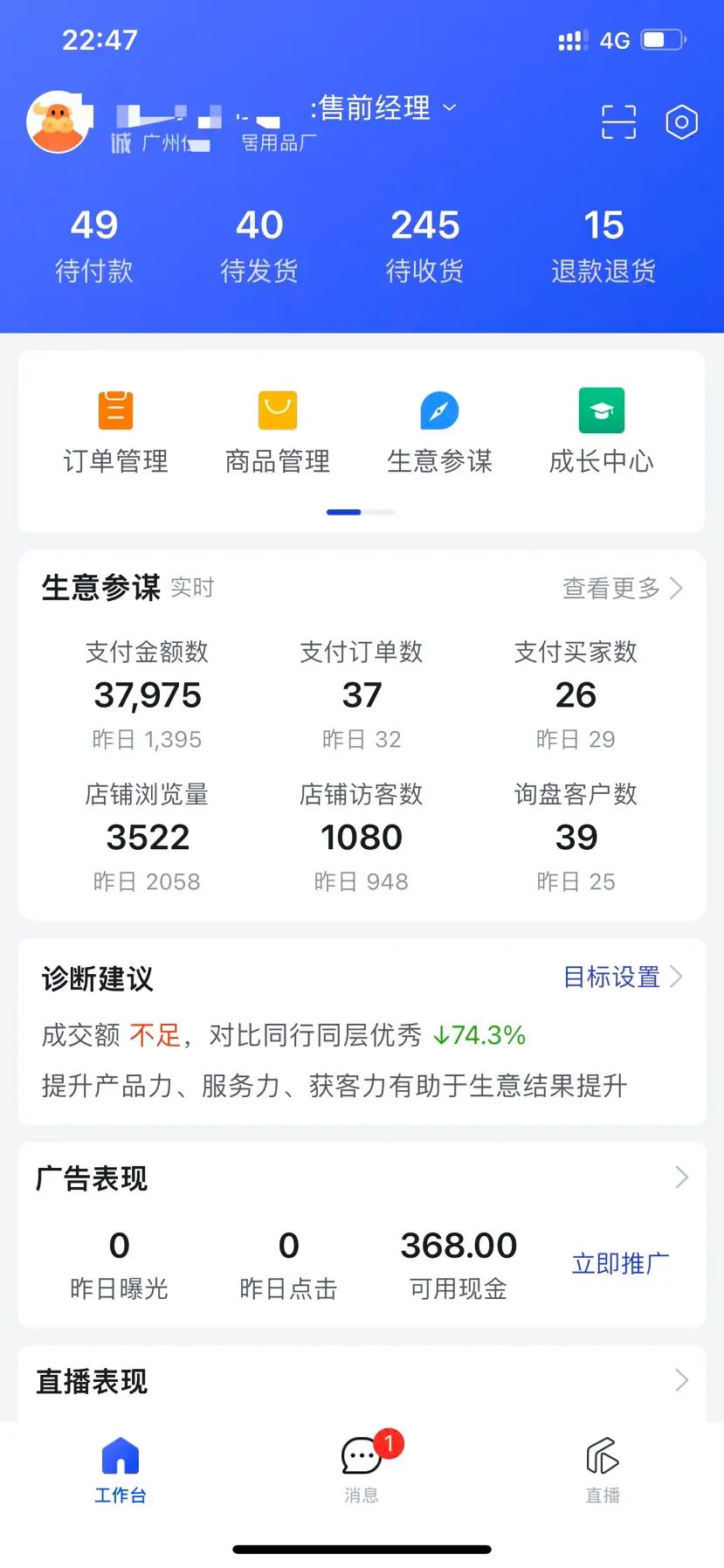This screenshot has height=1568, width=724.
Task: Tap the QR code scan icon
Action: pyautogui.click(x=617, y=122)
